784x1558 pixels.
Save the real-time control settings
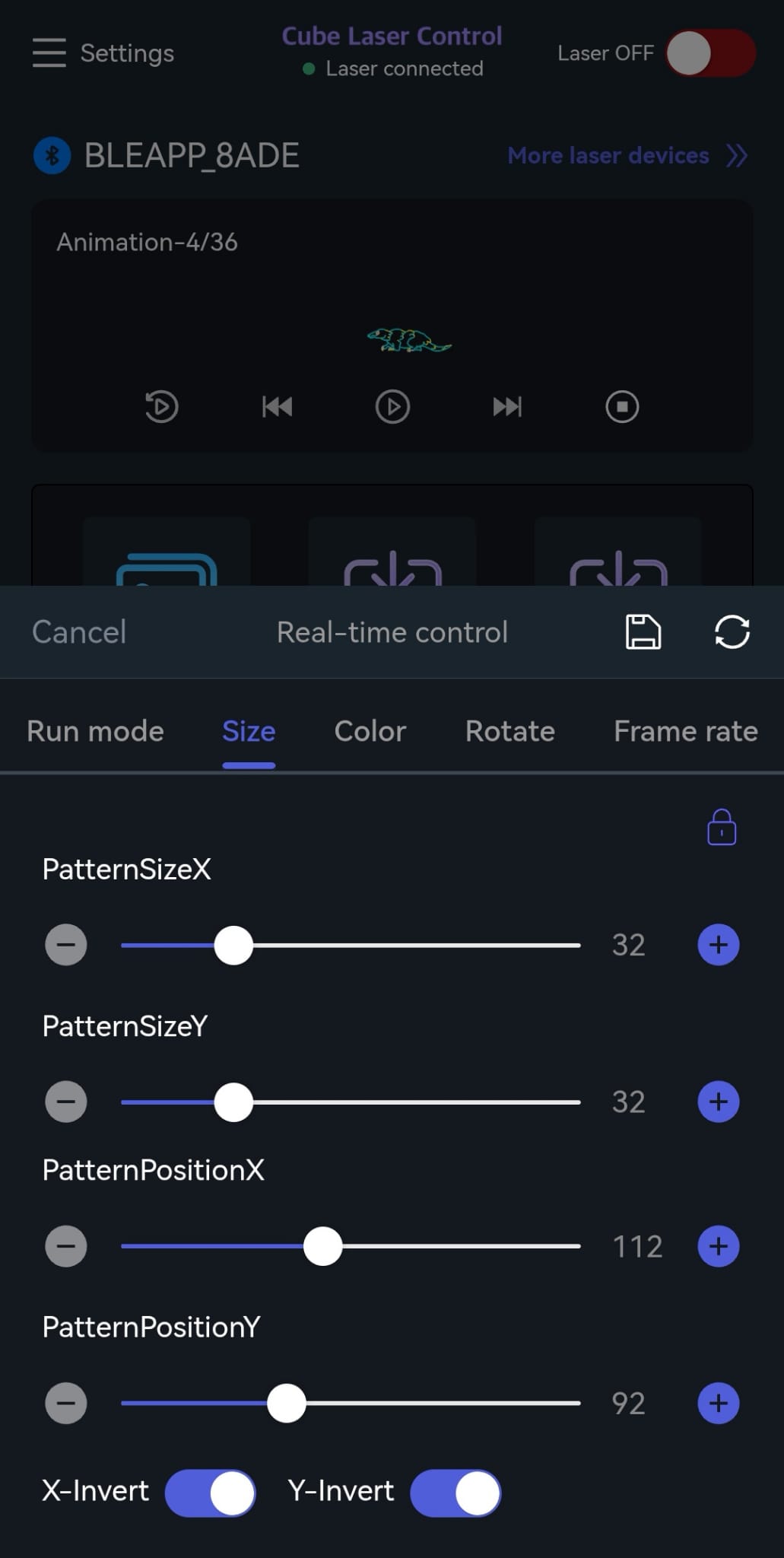[643, 632]
